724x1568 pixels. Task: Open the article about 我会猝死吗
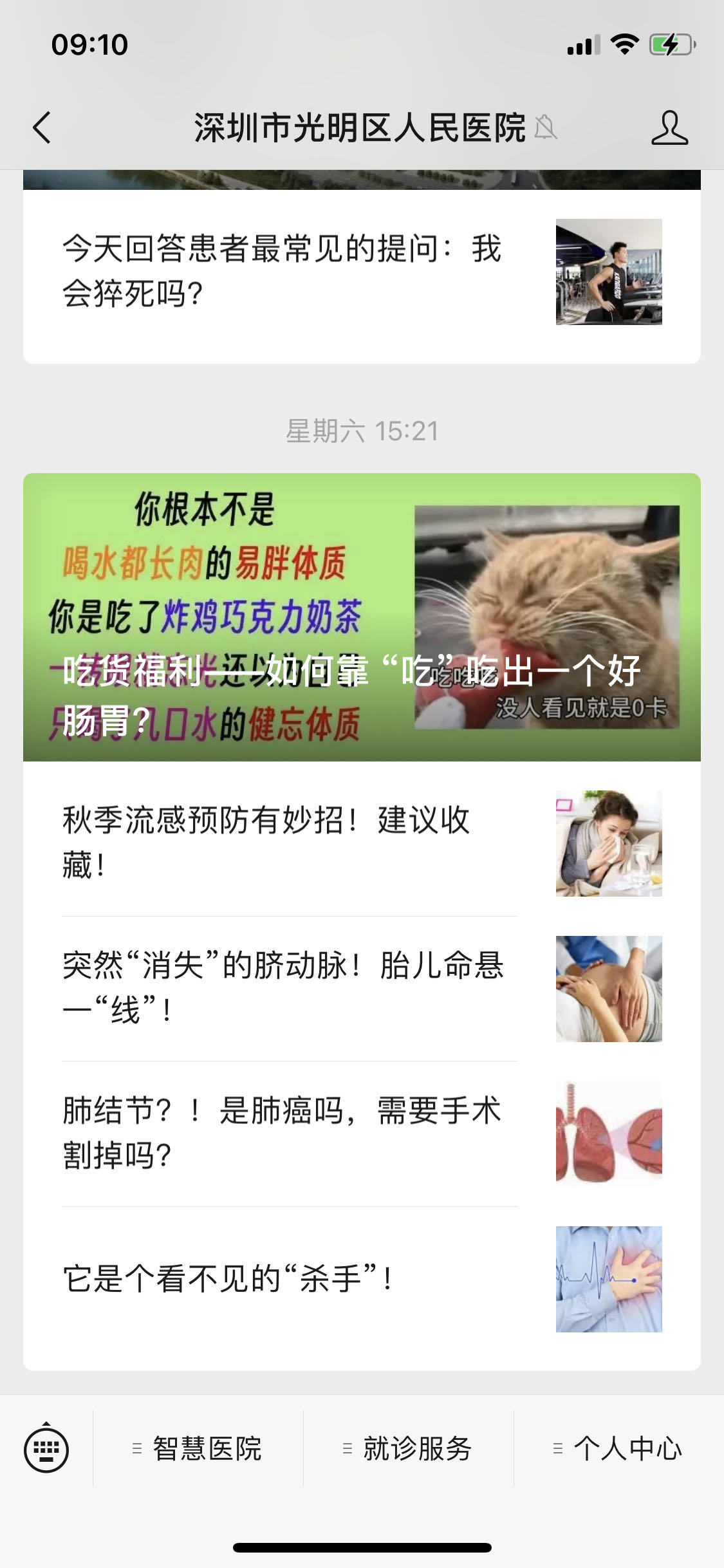point(283,270)
